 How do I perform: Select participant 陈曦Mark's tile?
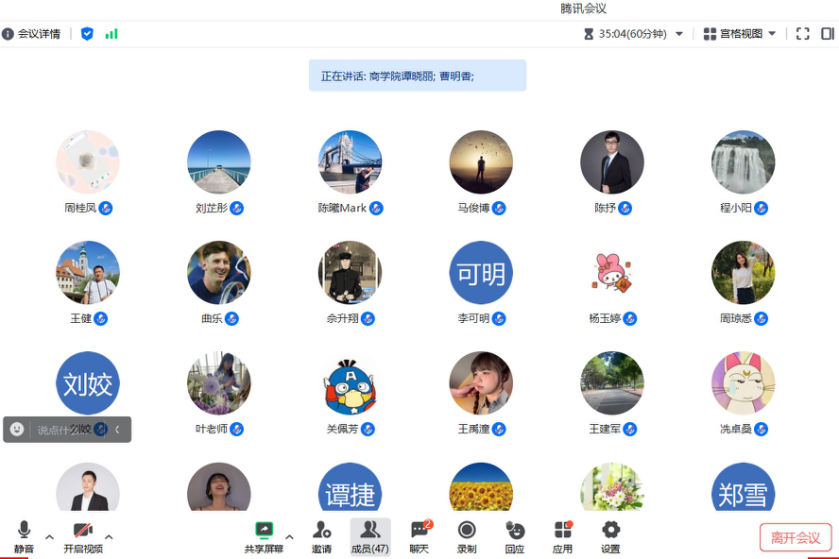350,162
